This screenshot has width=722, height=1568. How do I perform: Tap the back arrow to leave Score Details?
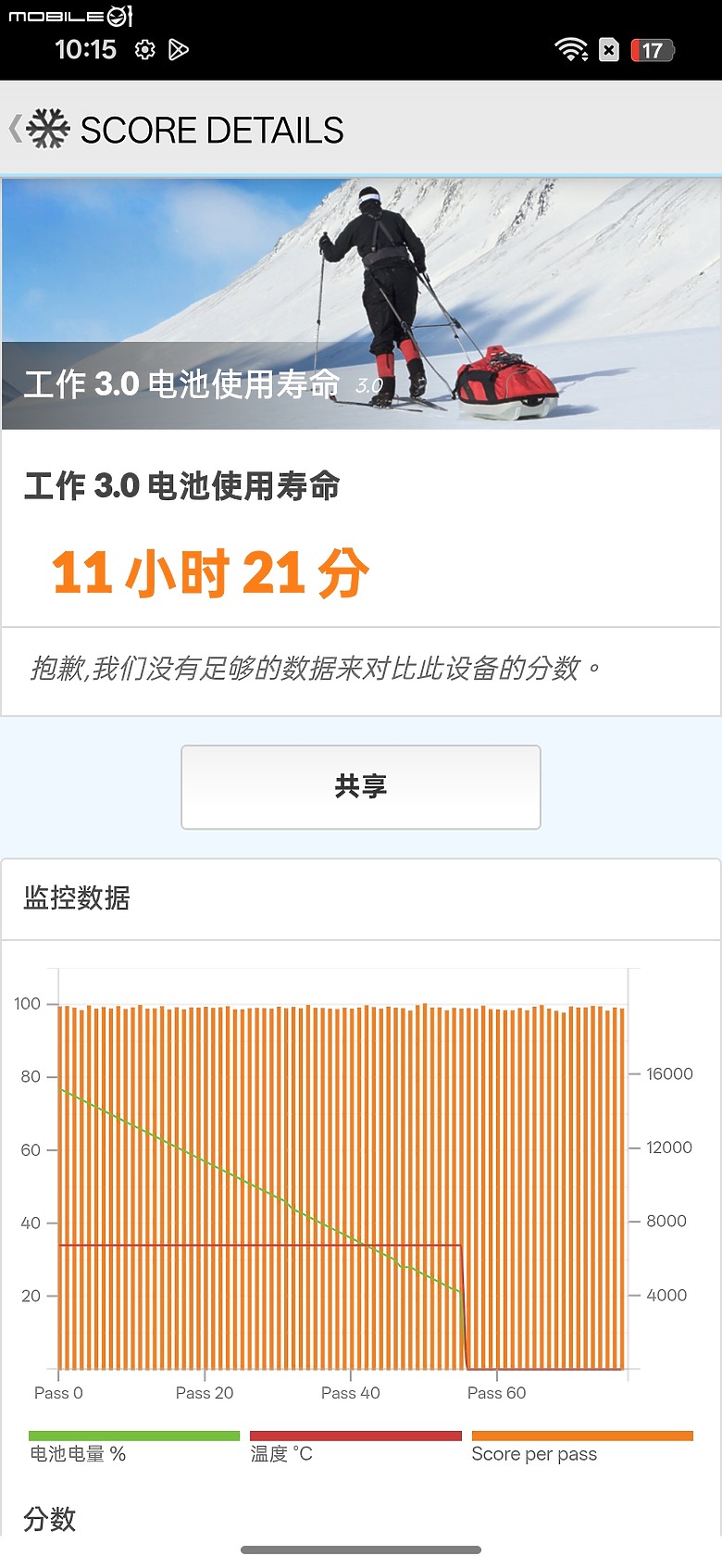(16, 129)
